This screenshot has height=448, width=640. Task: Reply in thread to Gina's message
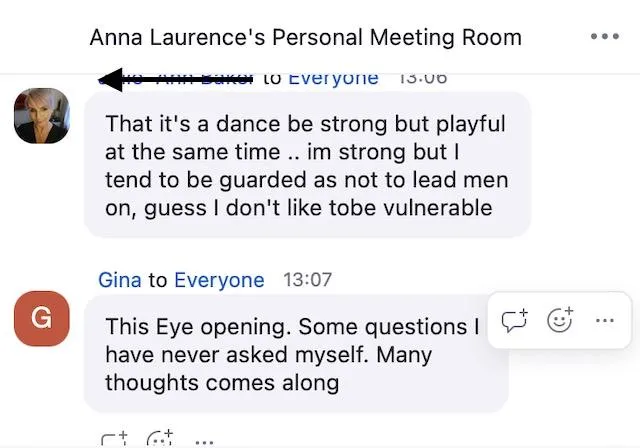pyautogui.click(x=514, y=321)
